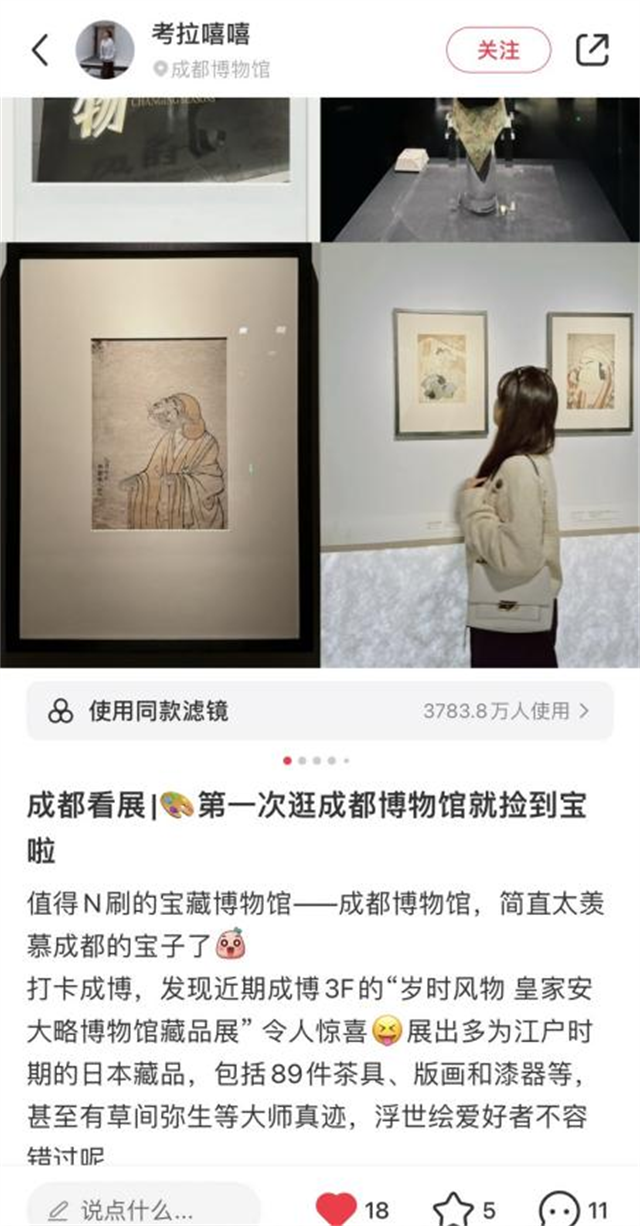This screenshot has width=640, height=1226.
Task: Share this post via share icon
Action: click(x=592, y=50)
